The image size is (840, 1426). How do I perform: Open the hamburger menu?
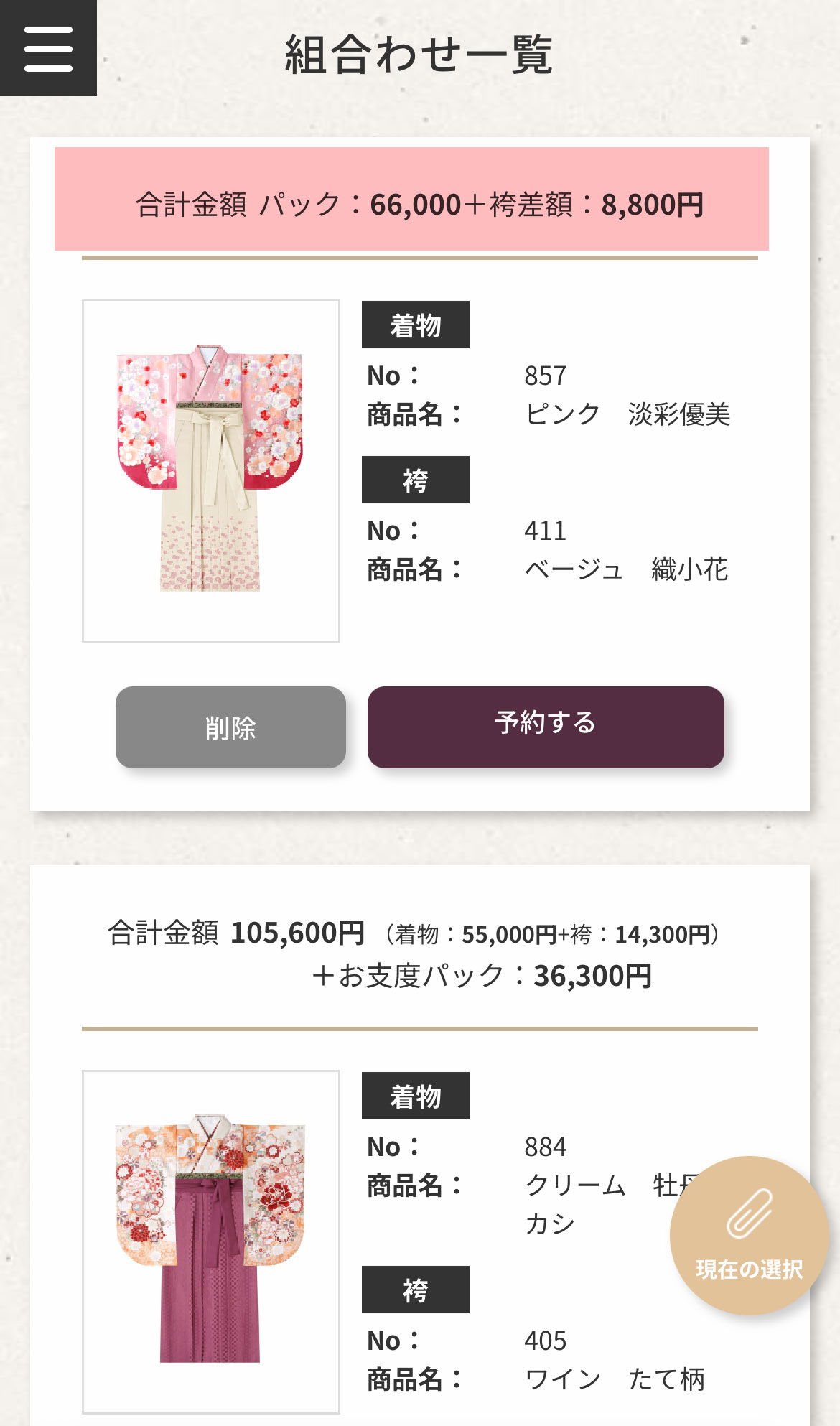(x=48, y=48)
